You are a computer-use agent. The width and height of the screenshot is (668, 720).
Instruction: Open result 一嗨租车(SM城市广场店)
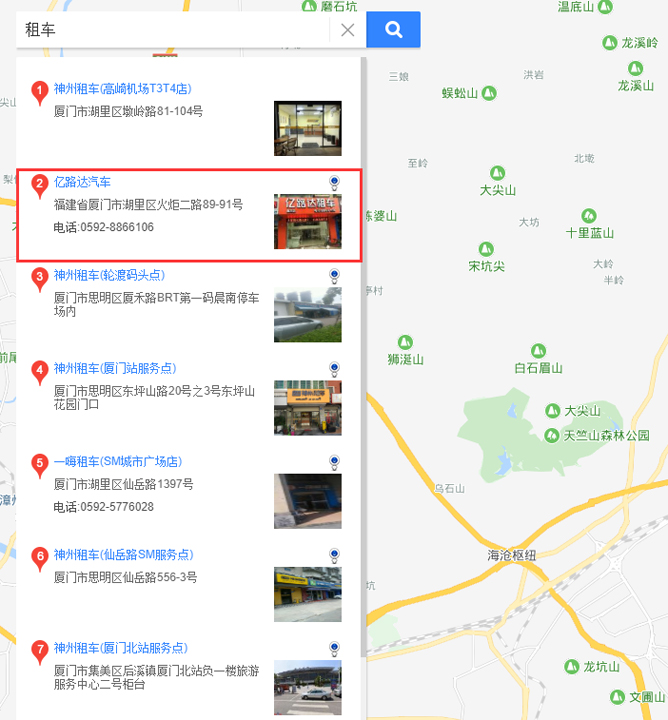click(117, 461)
